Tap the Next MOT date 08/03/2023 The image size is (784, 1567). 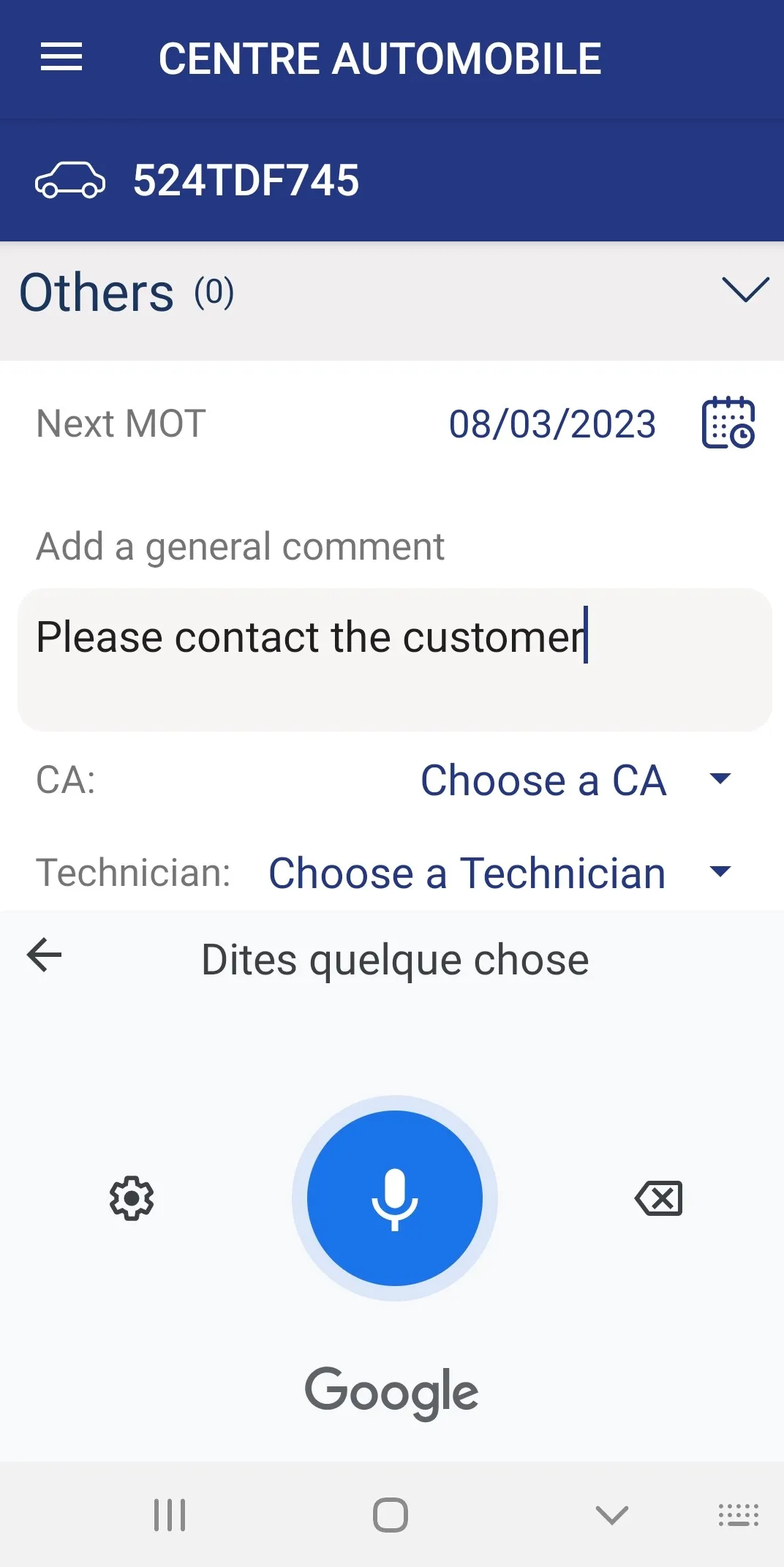552,424
